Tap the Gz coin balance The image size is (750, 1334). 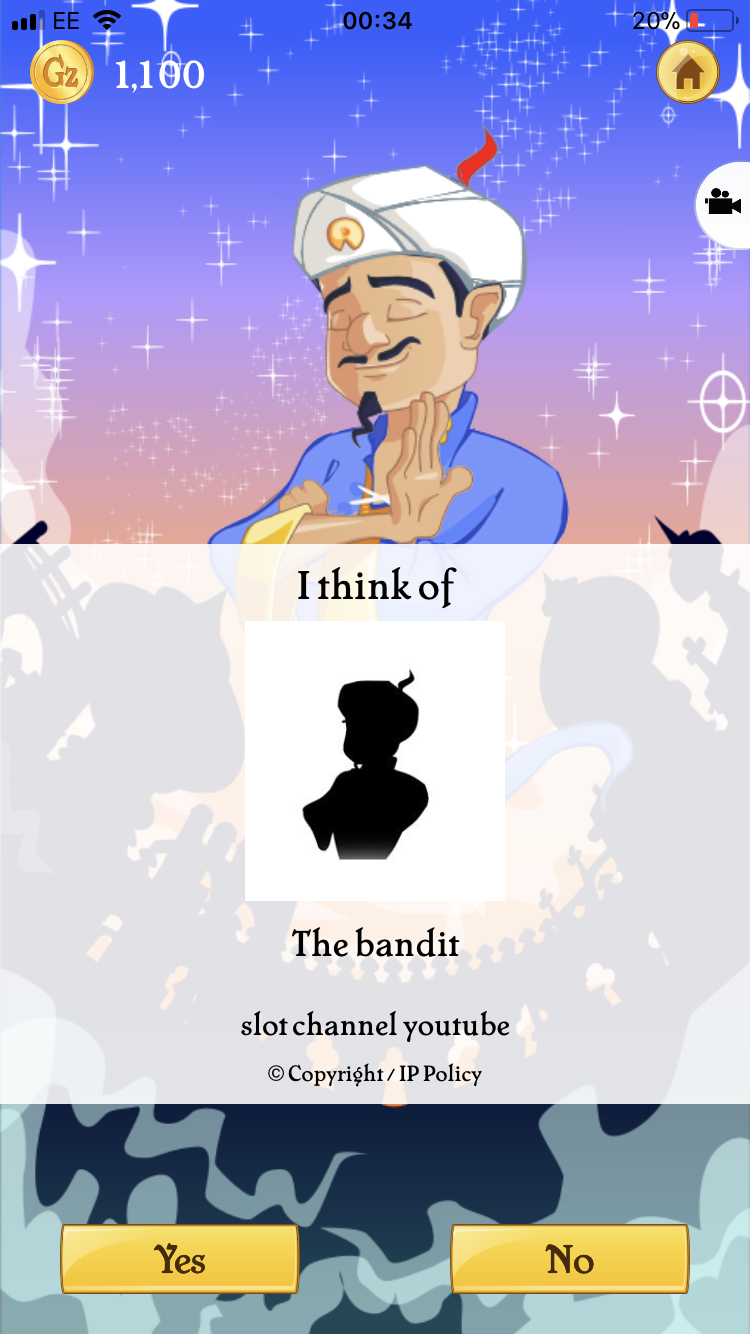(118, 73)
